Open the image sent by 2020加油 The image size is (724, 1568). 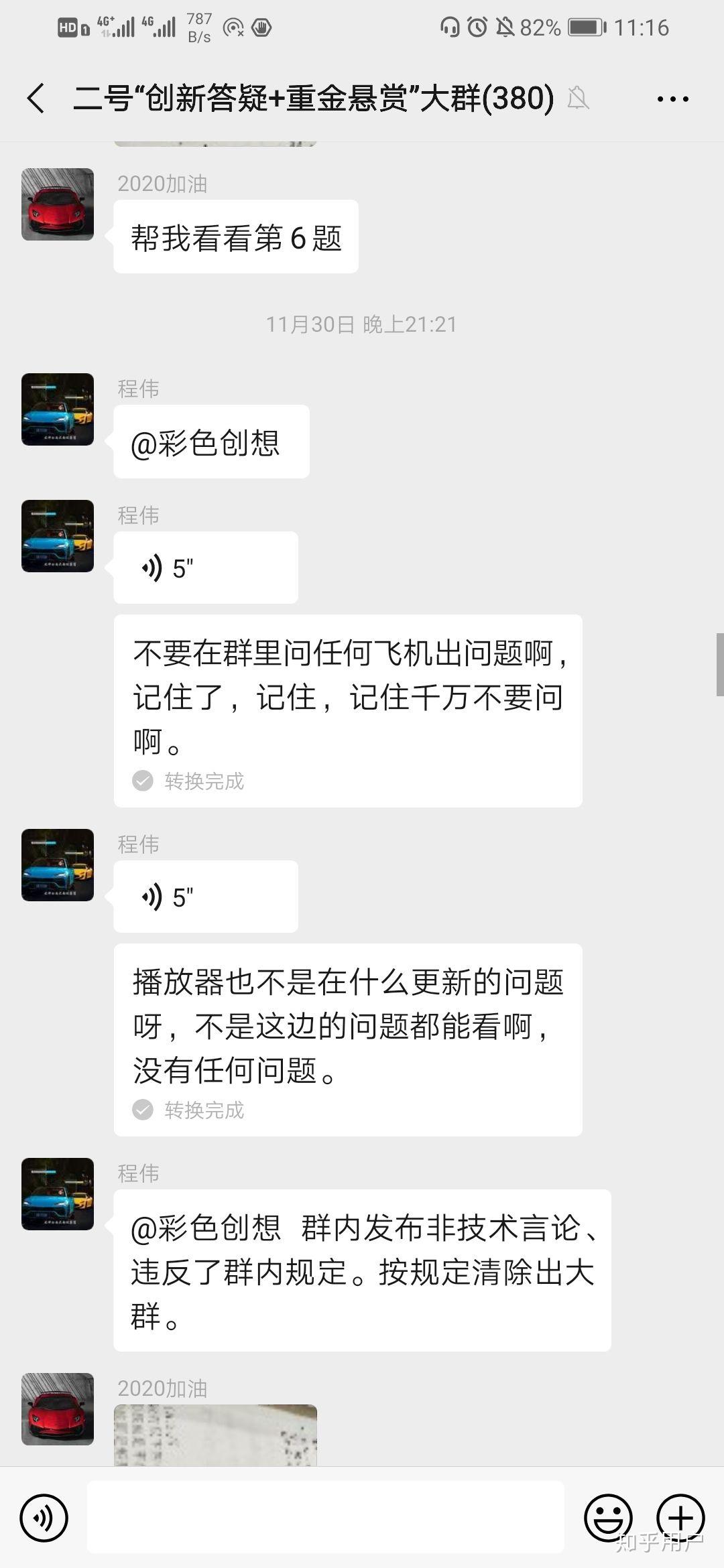click(215, 1435)
